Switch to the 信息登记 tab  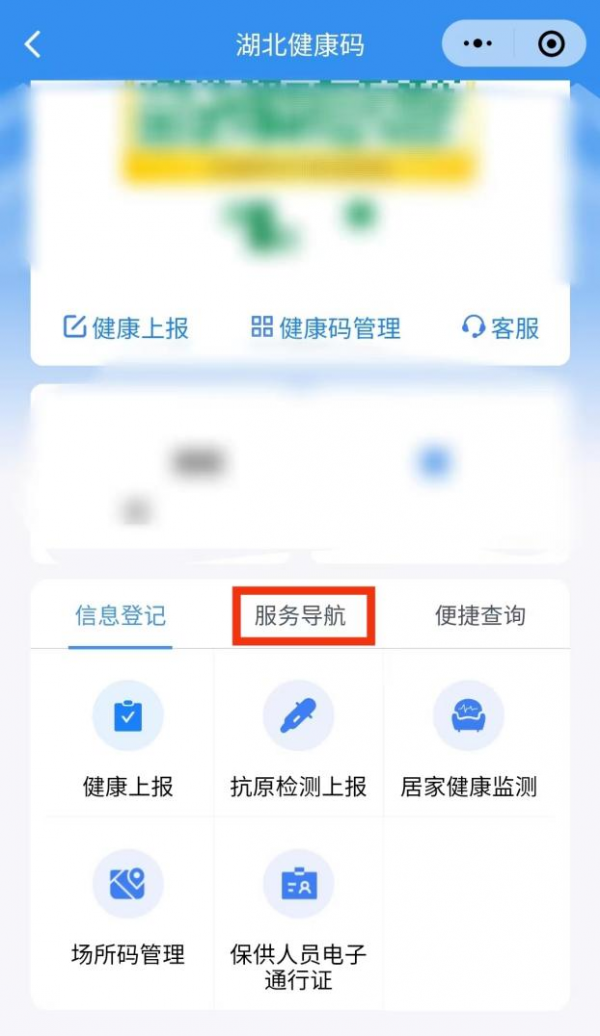tap(120, 616)
